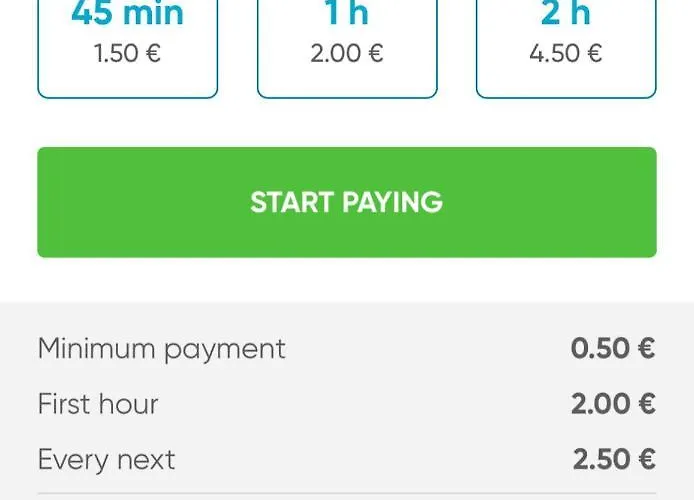Screen dimensions: 694x500
Task: Pick the 2 h option for 4.50 €
Action: [x=566, y=40]
